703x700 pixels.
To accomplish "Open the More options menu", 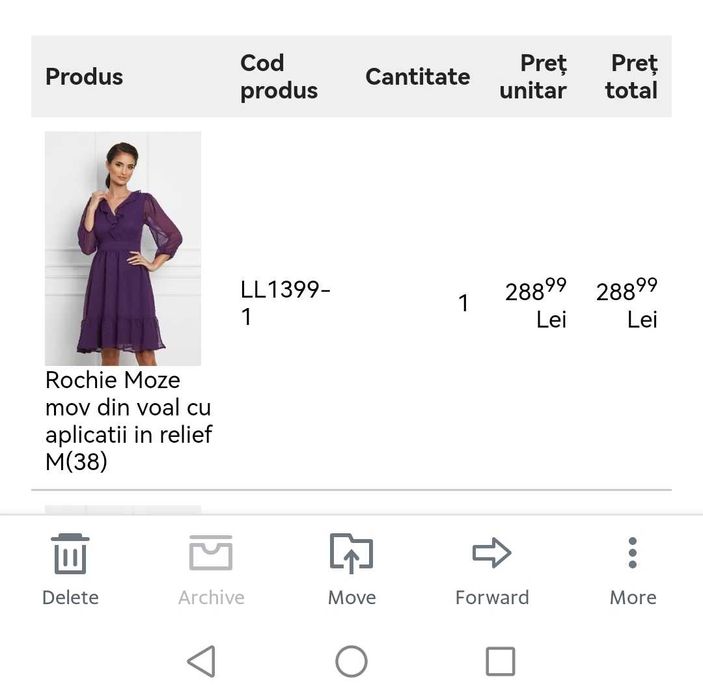I will 632,569.
